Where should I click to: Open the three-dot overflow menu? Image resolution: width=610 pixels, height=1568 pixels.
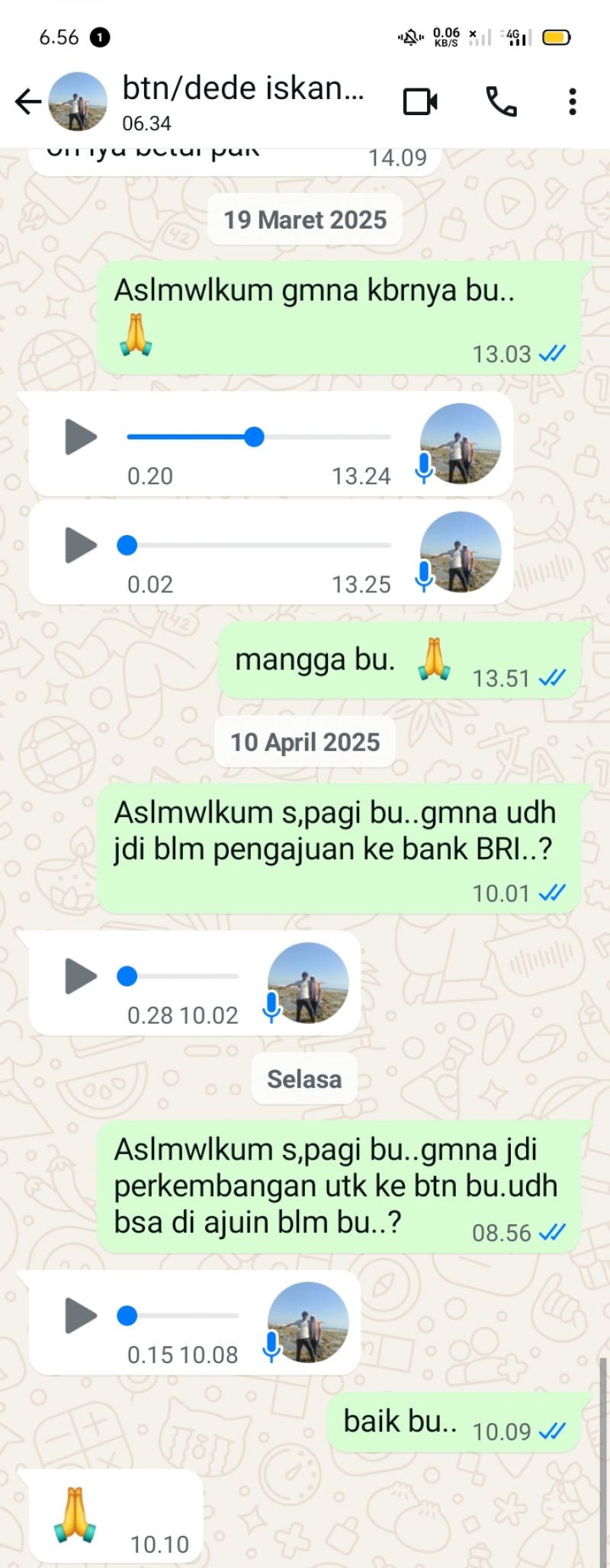tap(573, 101)
